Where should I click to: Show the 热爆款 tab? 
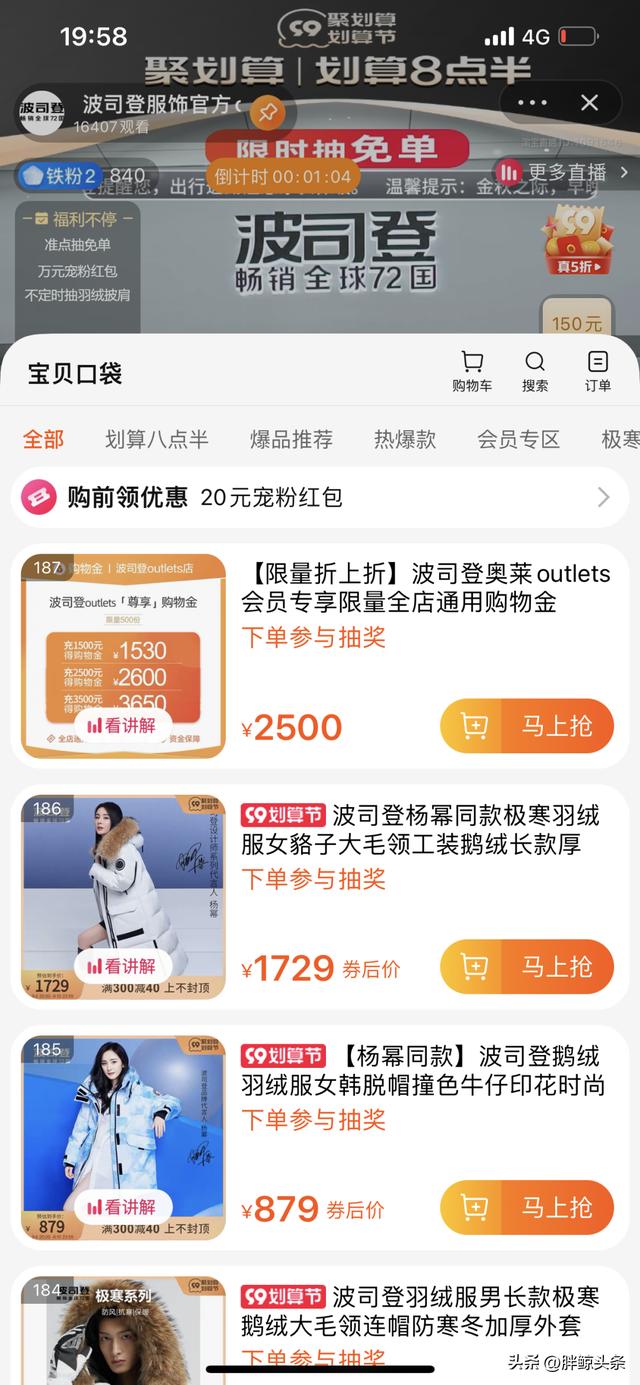pos(405,439)
